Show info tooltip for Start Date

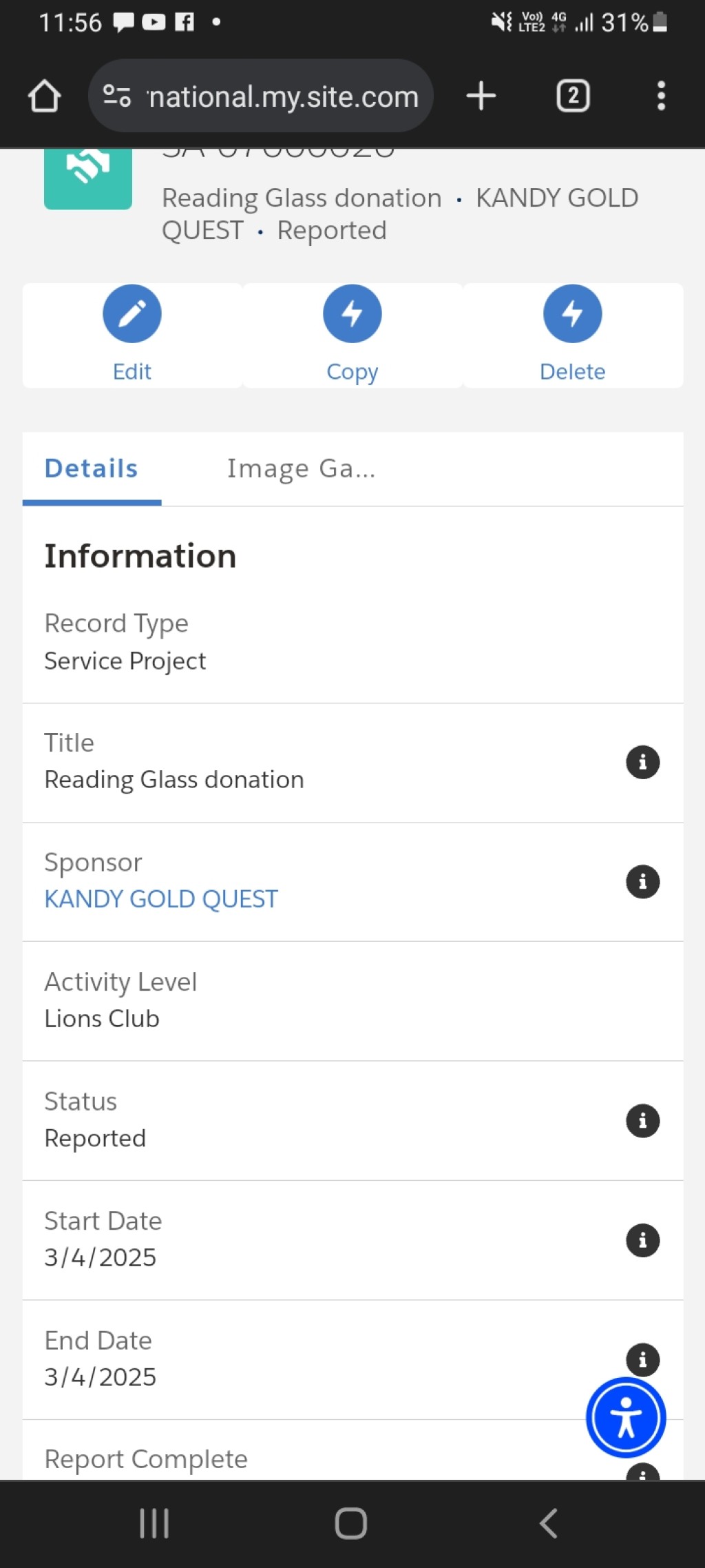pyautogui.click(x=642, y=1240)
